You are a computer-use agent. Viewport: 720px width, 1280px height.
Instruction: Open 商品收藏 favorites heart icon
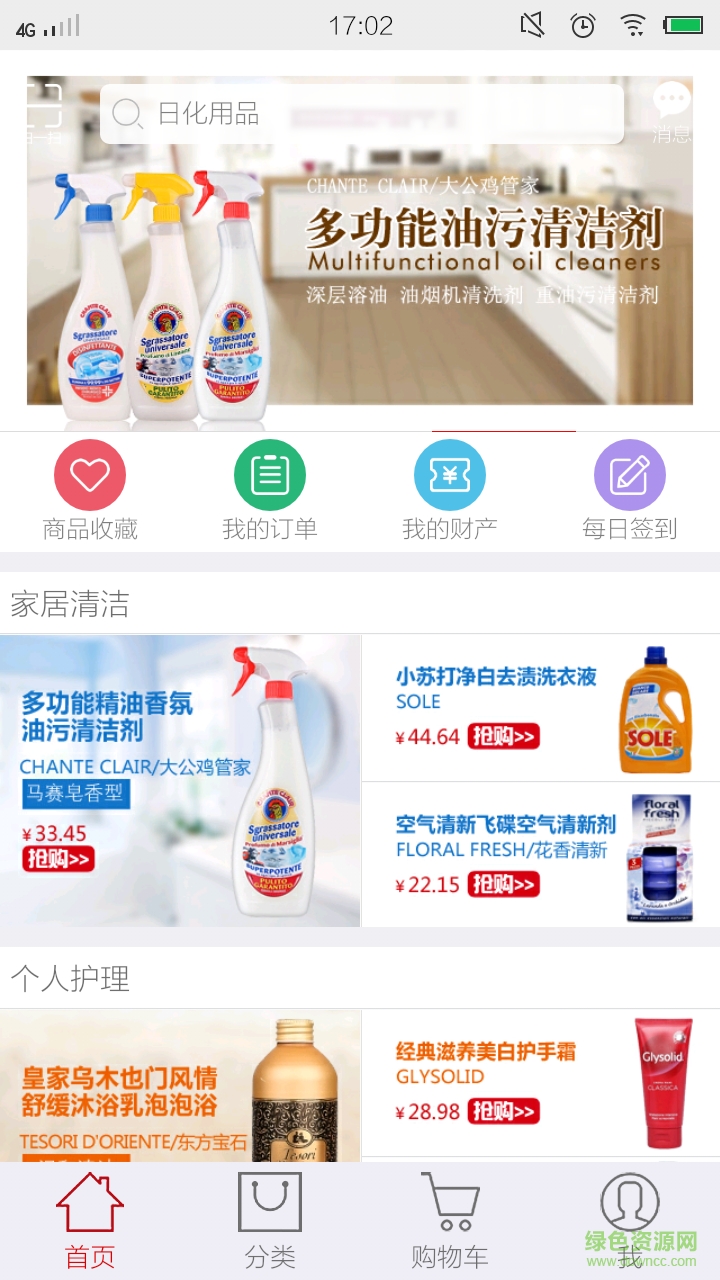90,475
